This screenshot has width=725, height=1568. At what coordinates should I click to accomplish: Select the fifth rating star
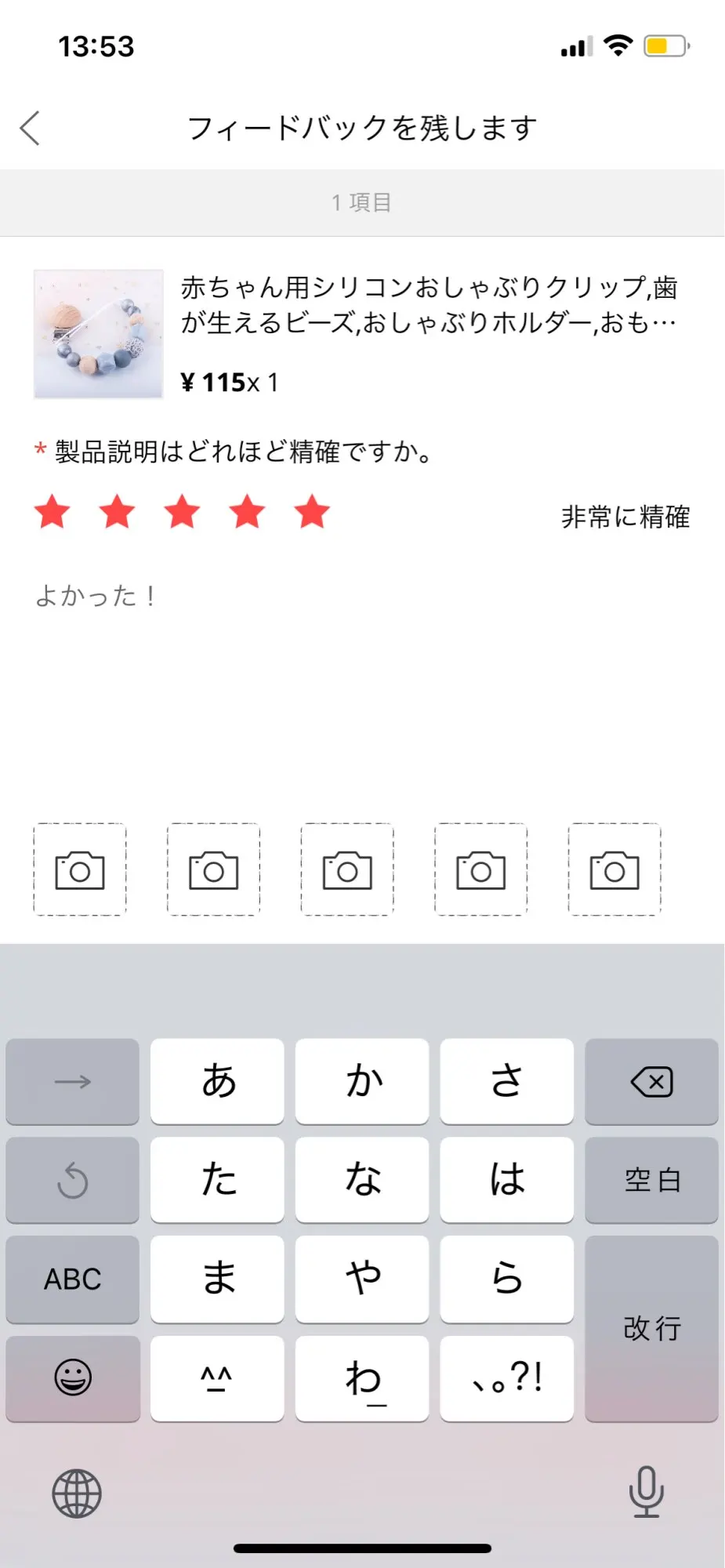(312, 512)
